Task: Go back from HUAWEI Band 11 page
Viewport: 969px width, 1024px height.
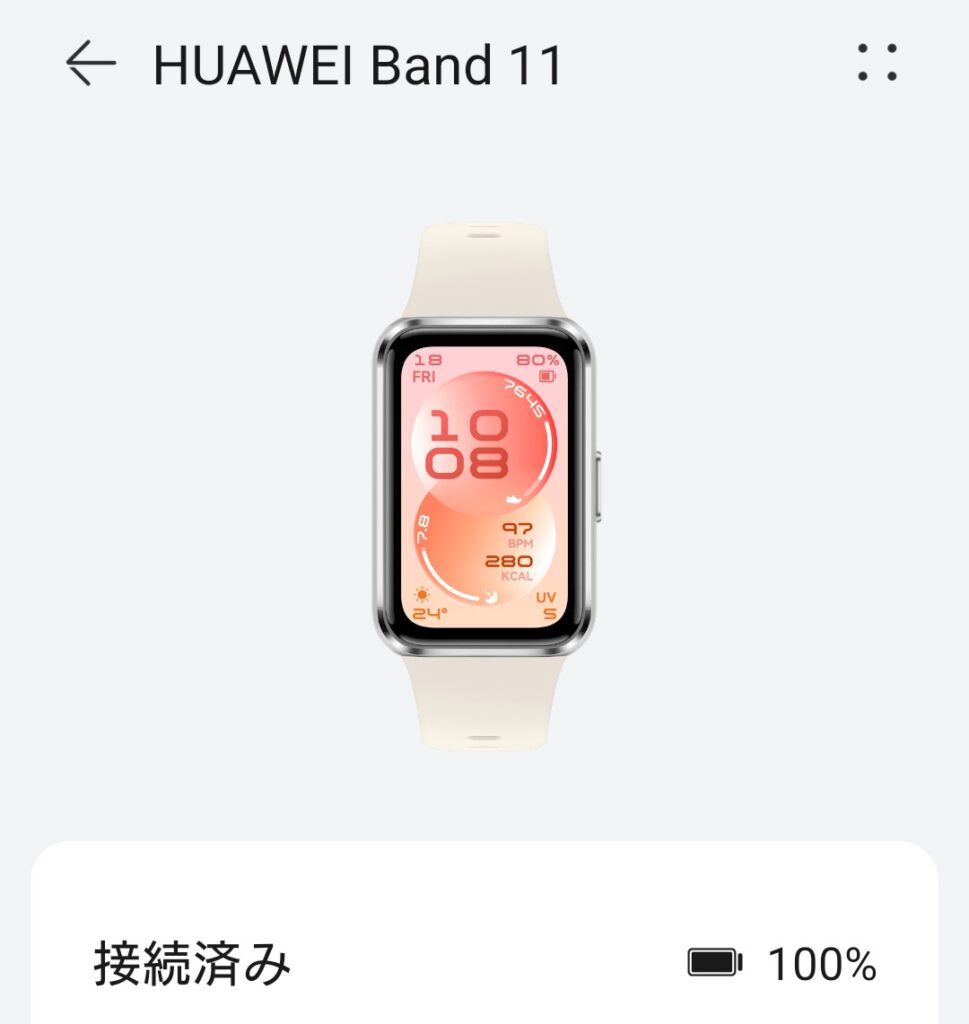Action: 91,64
